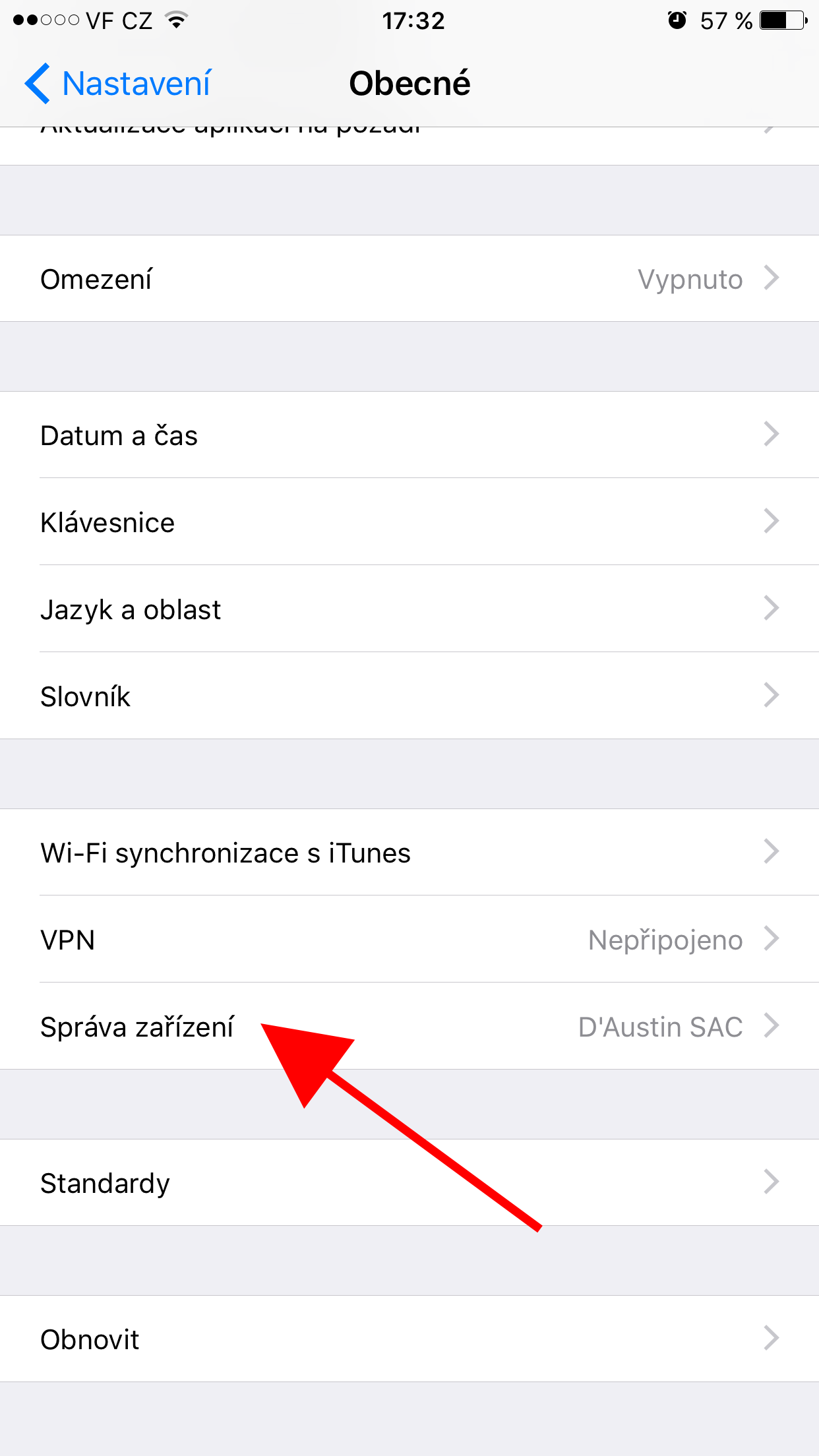Viewport: 819px width, 1456px height.
Task: Open the Obnovit reset options
Action: pos(409,1339)
